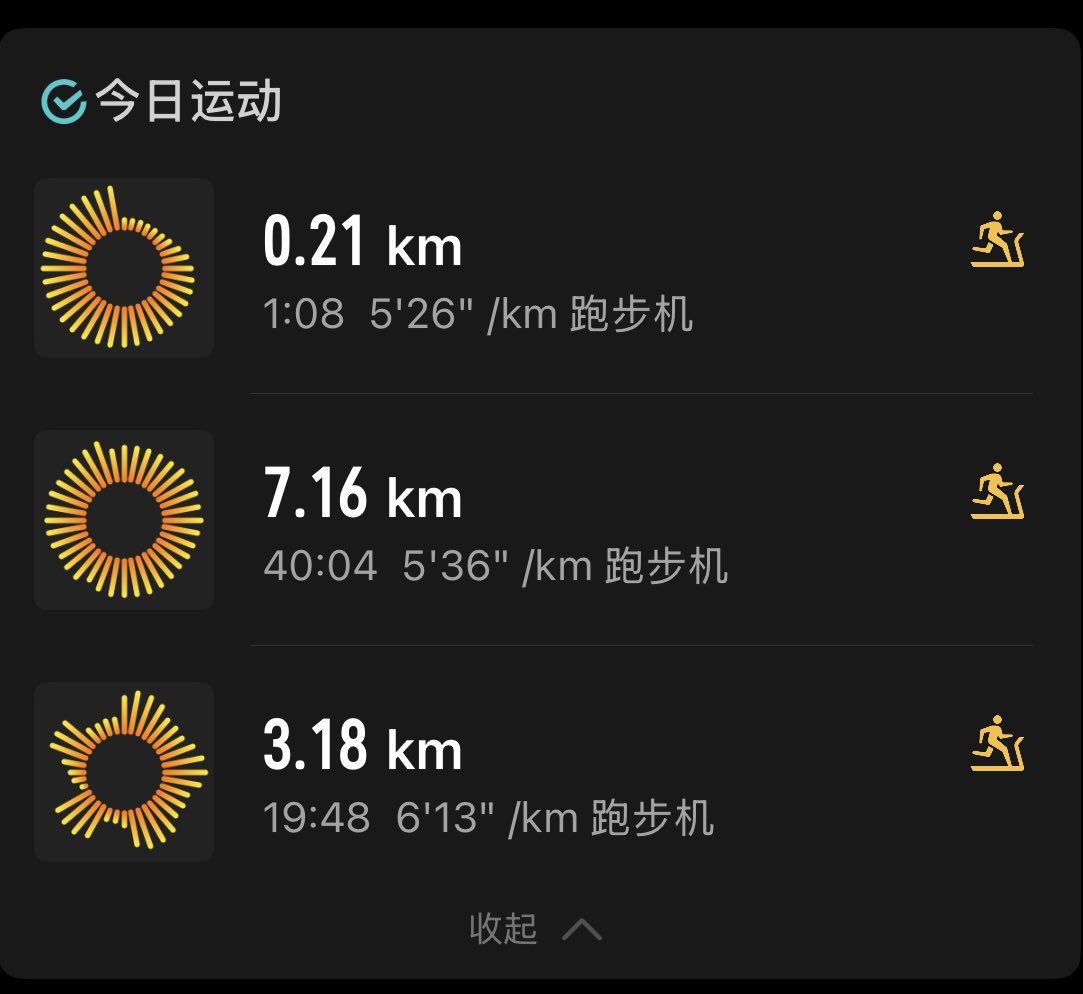Collapse the list with 收起

click(x=535, y=929)
